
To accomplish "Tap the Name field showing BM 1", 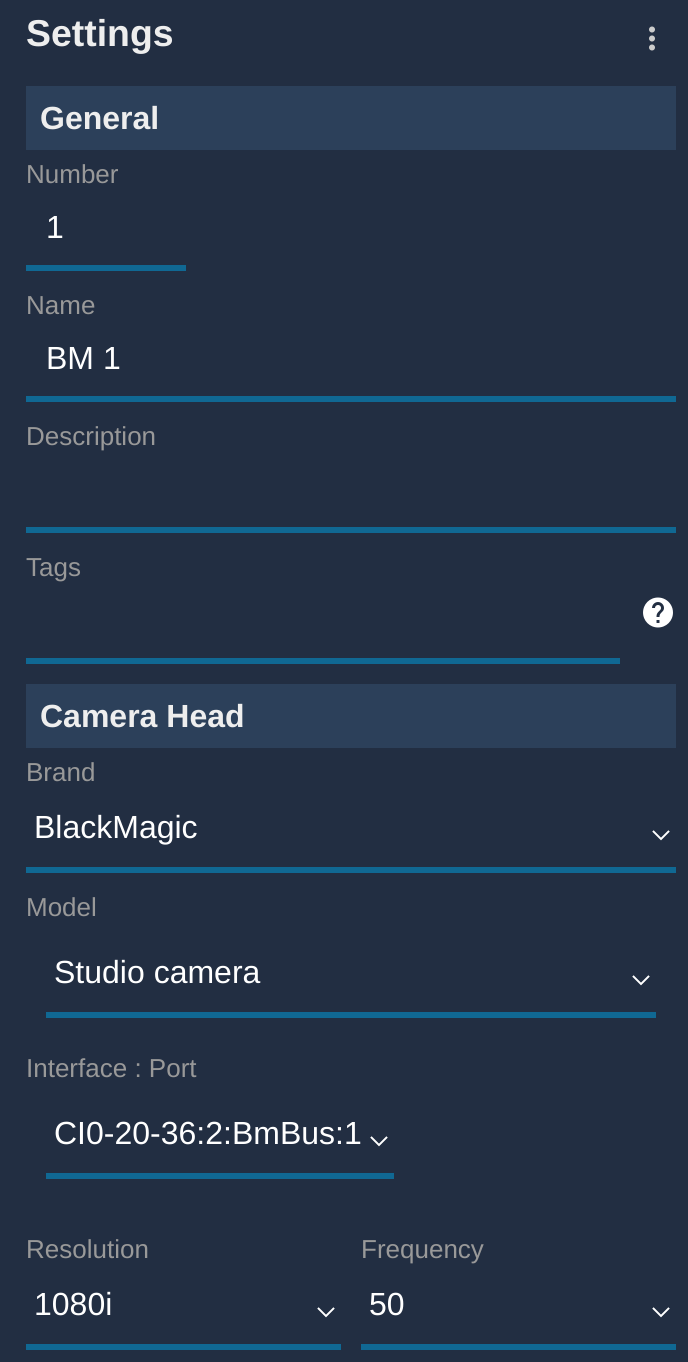I will 350,359.
